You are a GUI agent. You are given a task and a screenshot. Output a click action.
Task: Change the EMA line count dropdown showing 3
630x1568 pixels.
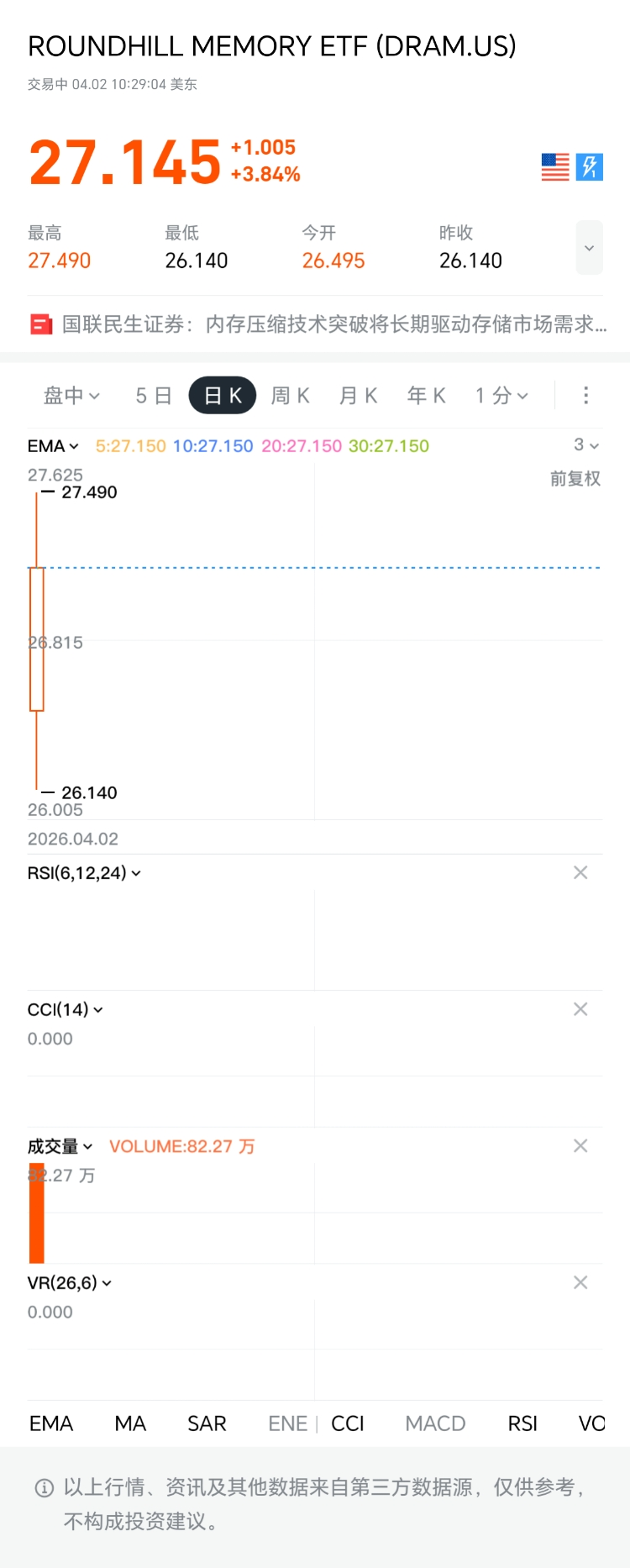pos(585,445)
